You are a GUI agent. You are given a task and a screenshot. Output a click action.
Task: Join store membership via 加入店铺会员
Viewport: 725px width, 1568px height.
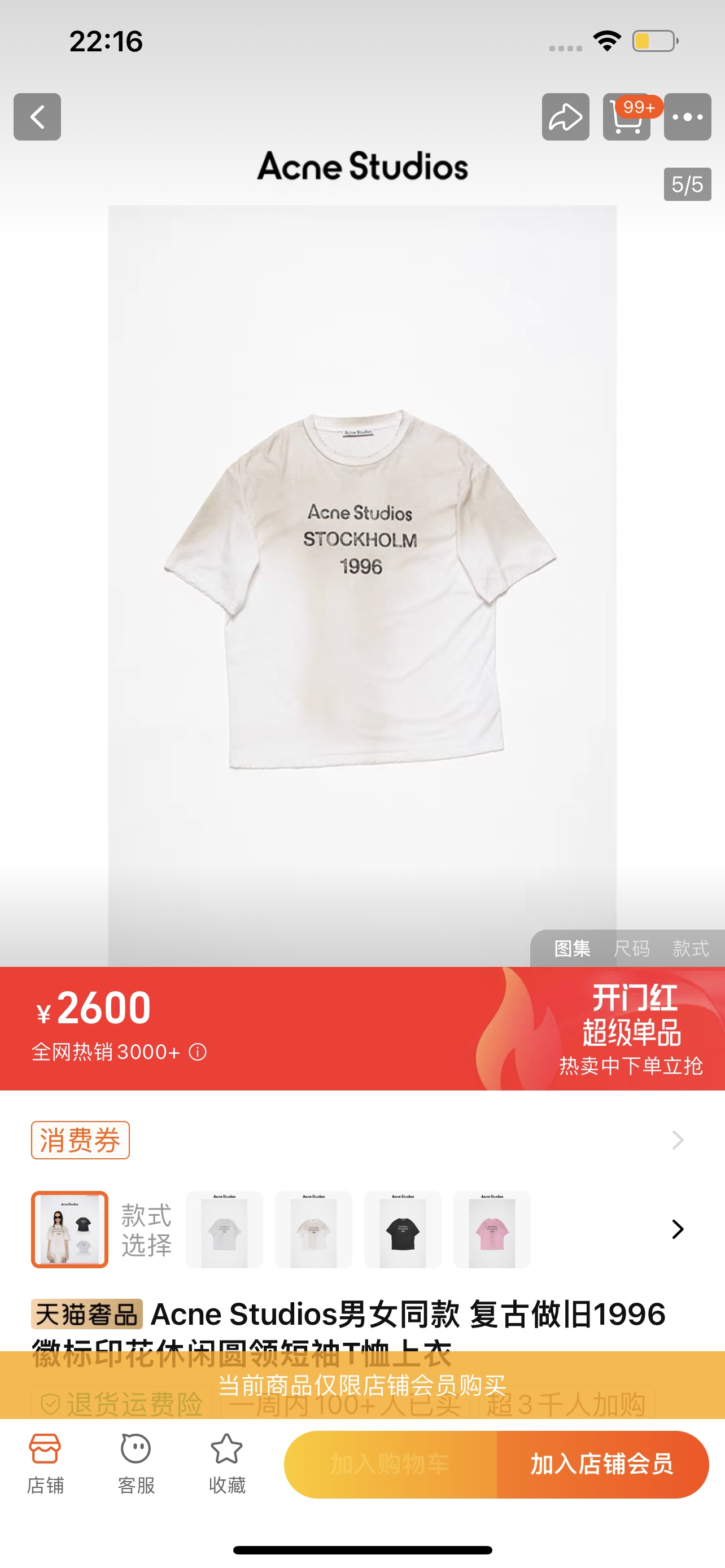coord(602,1464)
